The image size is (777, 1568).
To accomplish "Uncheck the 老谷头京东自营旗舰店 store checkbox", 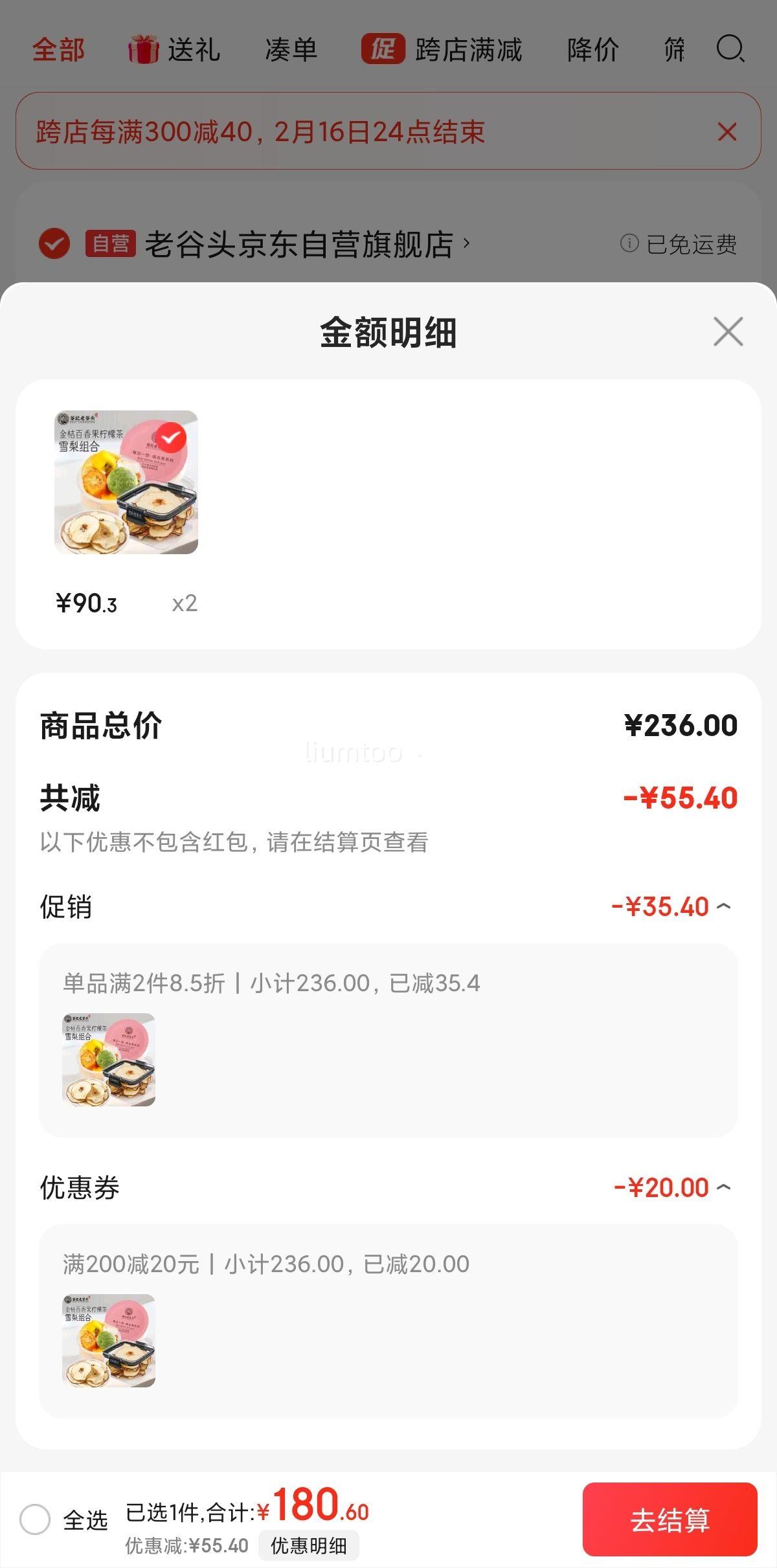I will pos(54,244).
